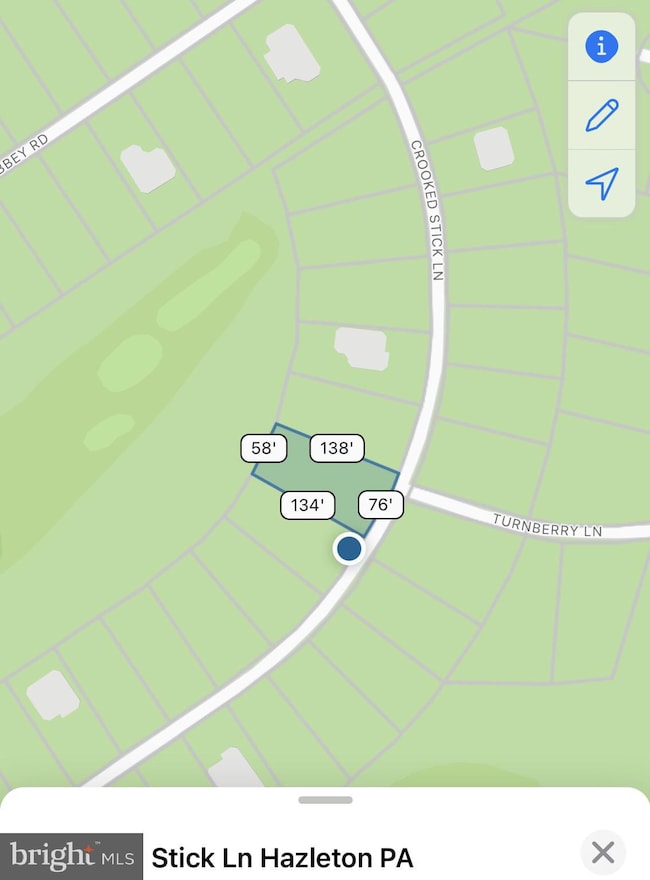
Task: Expand the bottom sheet via its grabber handle
Action: (325, 800)
